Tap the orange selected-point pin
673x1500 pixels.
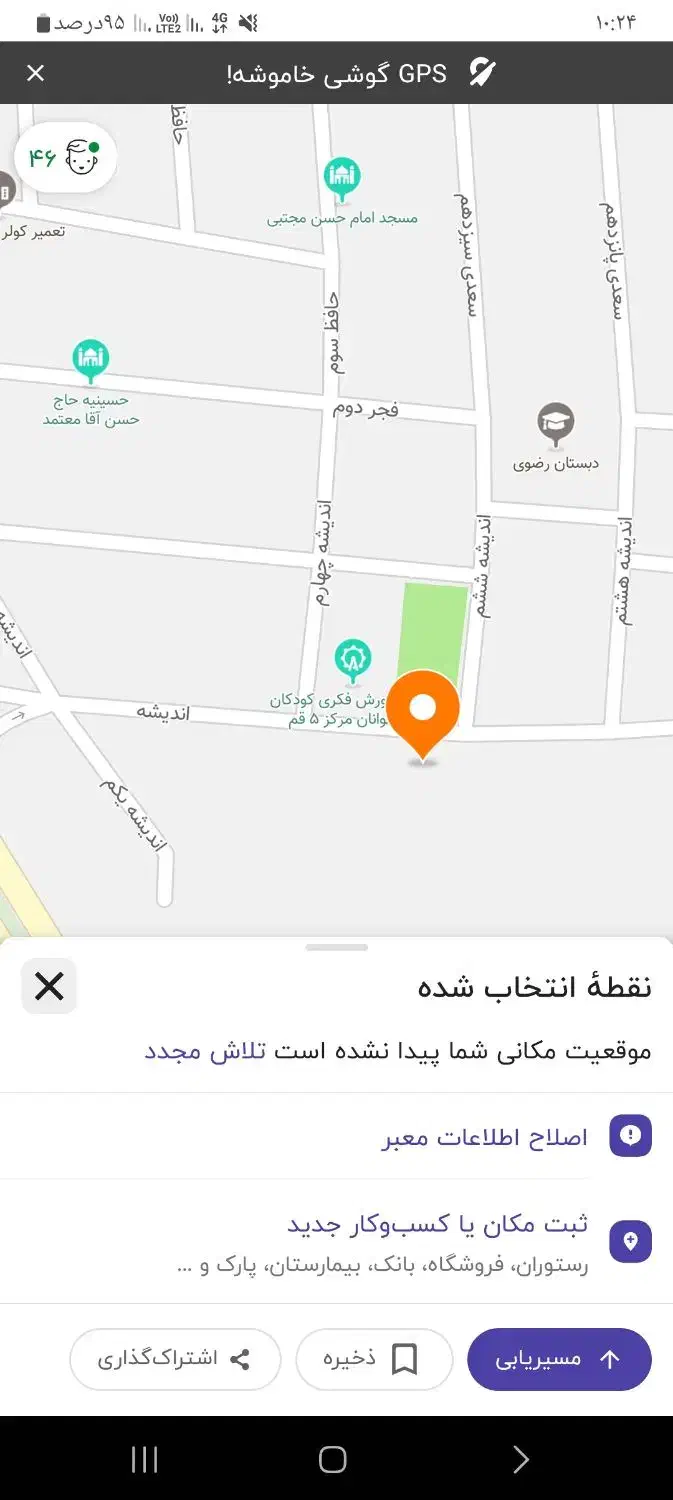[x=423, y=714]
